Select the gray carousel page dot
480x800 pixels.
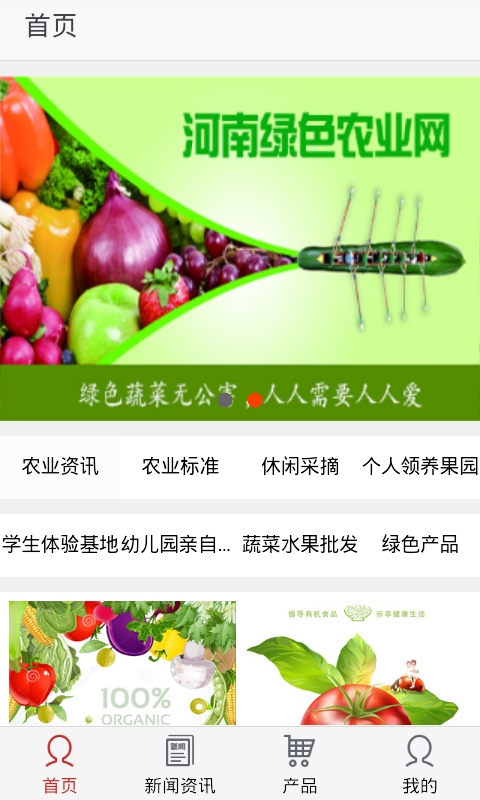pyautogui.click(x=225, y=400)
